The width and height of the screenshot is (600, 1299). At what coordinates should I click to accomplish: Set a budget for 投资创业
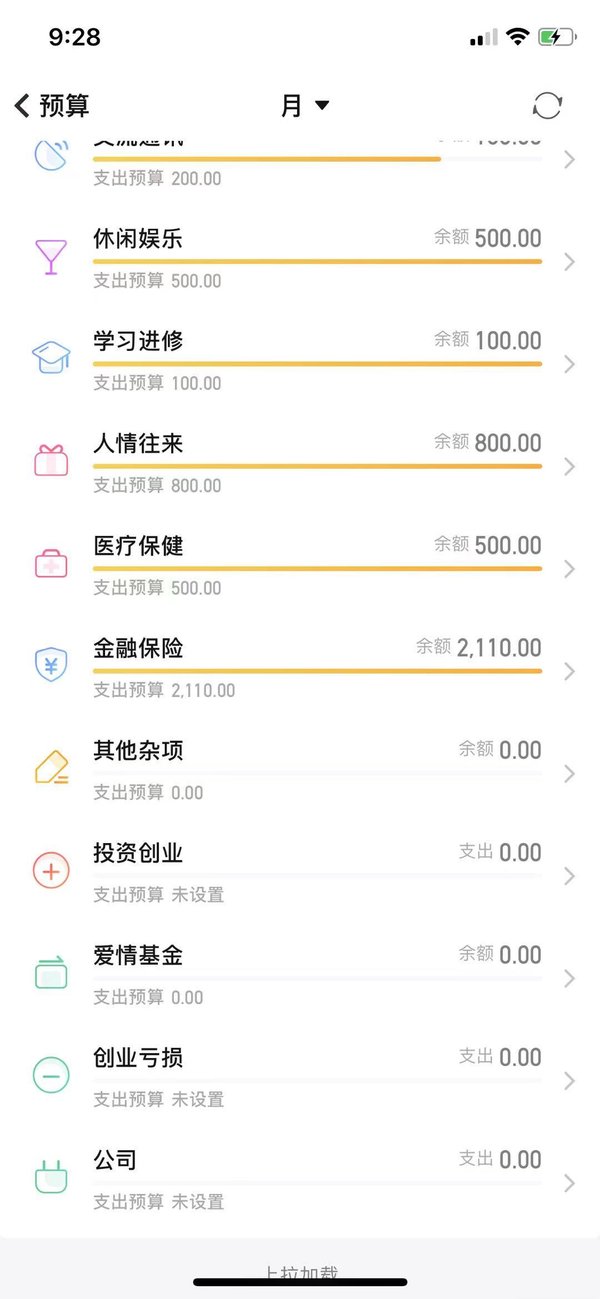pos(300,872)
